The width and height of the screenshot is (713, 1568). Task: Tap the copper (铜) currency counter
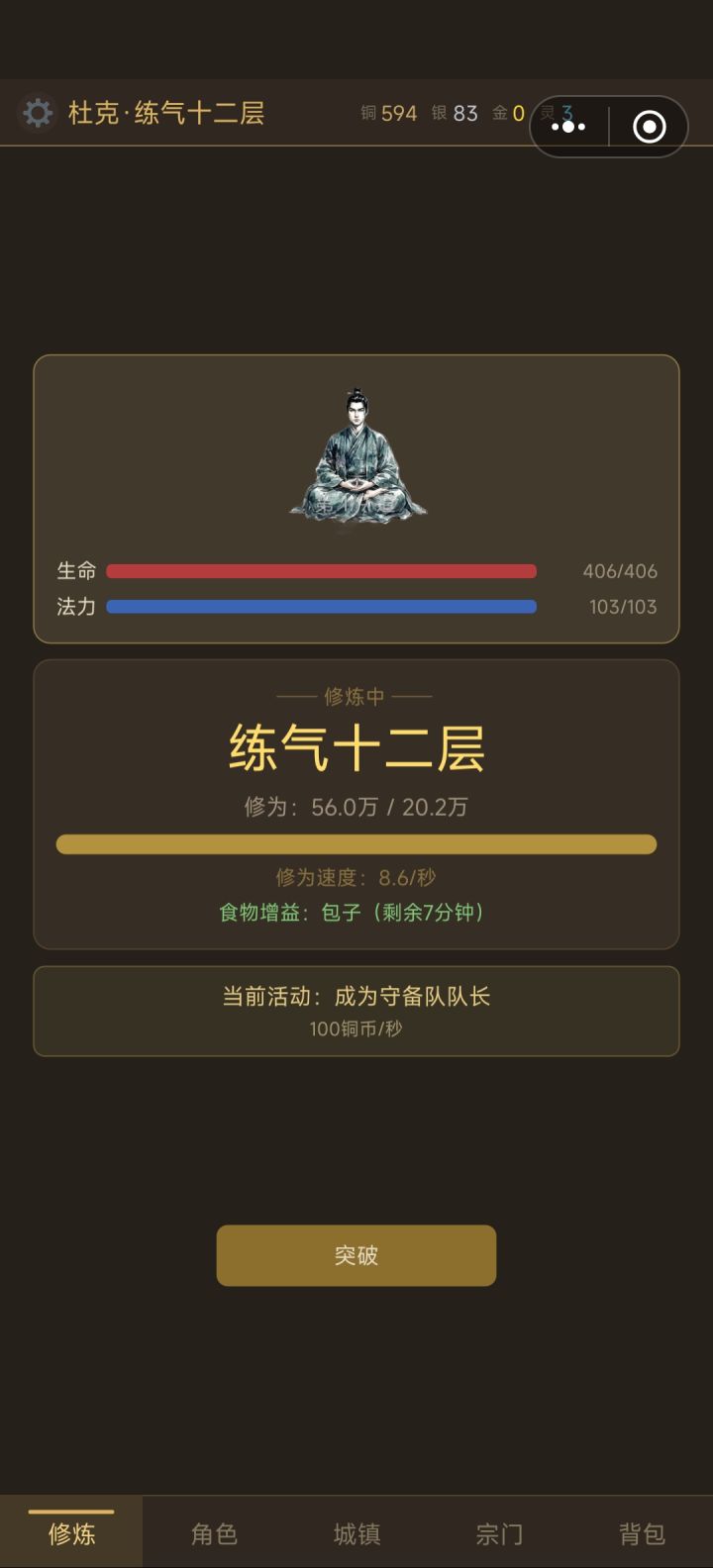(388, 113)
